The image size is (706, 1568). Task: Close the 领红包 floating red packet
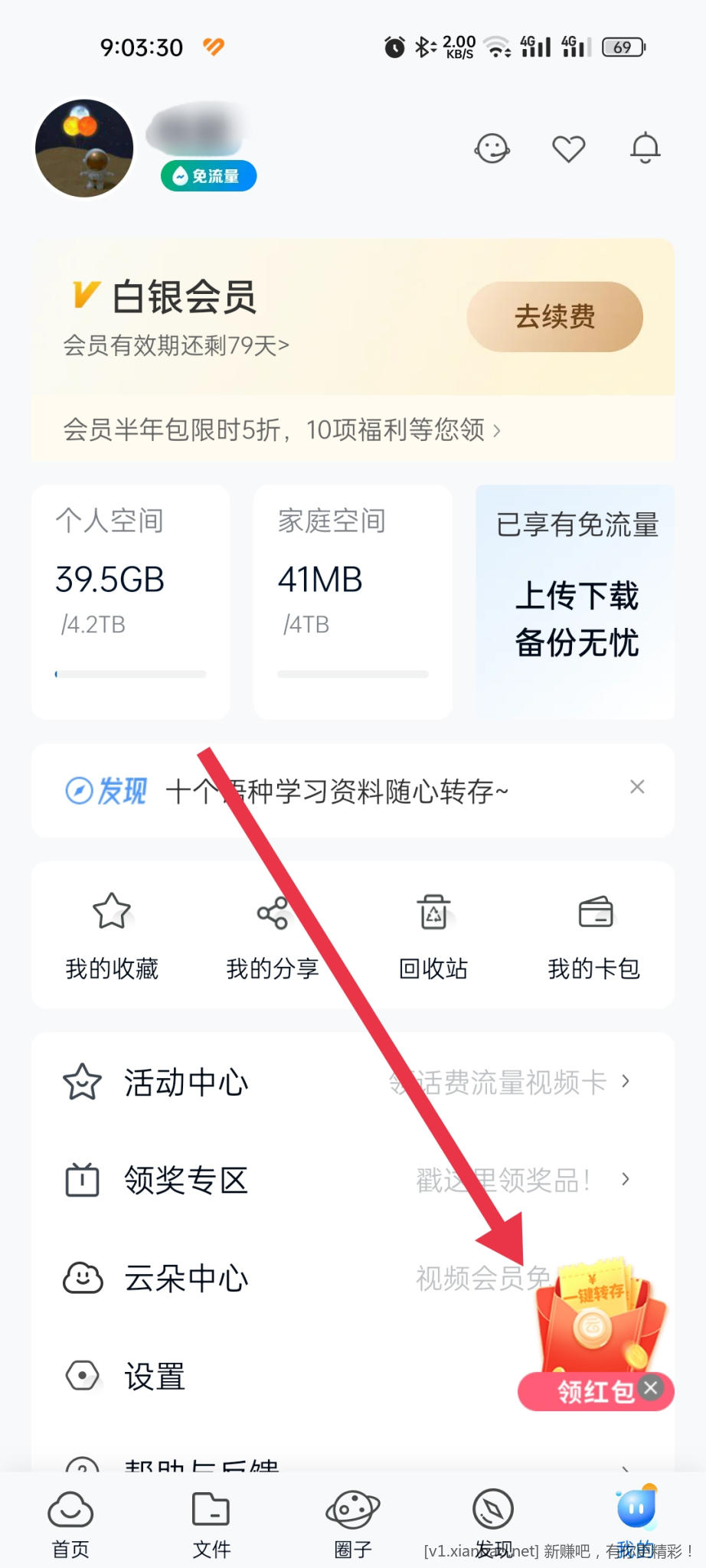pyautogui.click(x=651, y=1387)
